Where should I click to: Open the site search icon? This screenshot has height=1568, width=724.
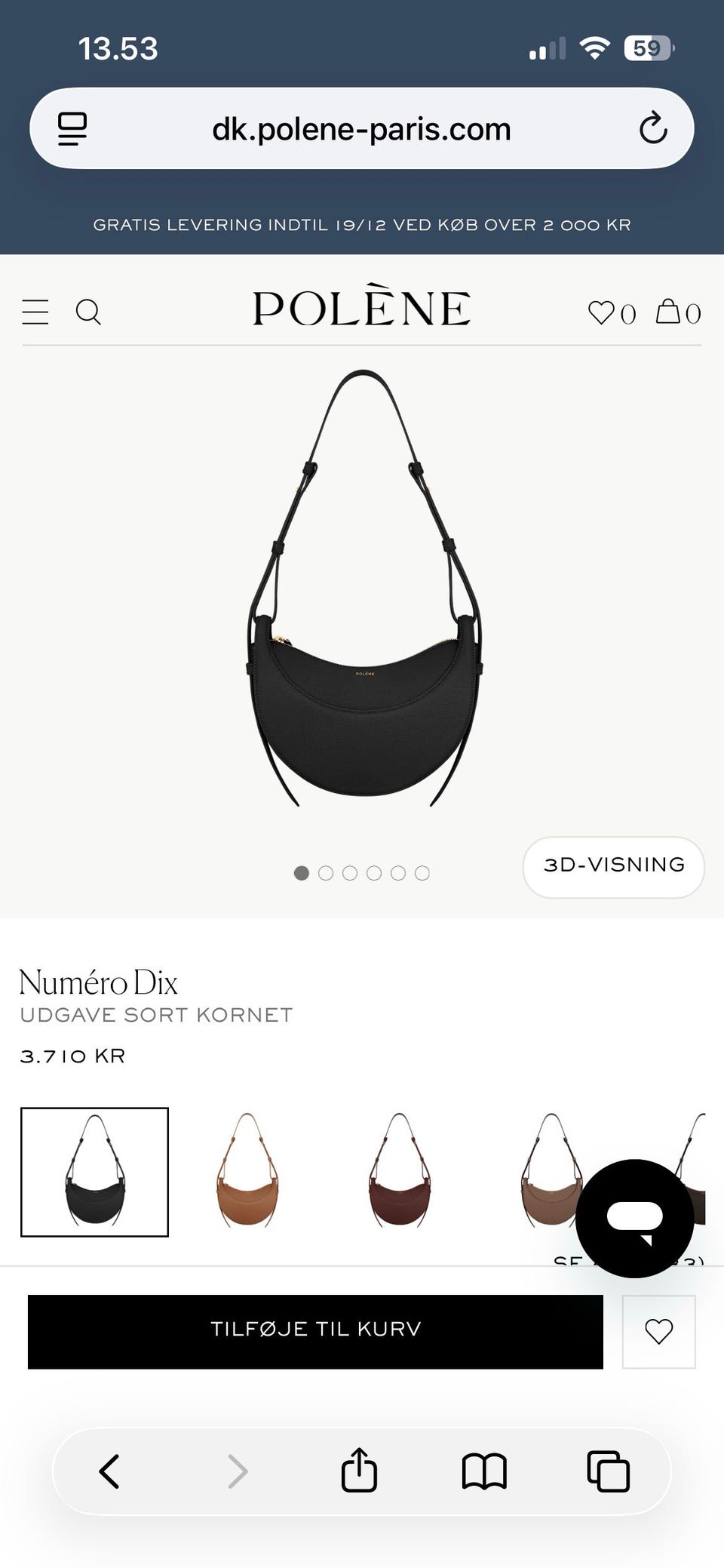[88, 312]
